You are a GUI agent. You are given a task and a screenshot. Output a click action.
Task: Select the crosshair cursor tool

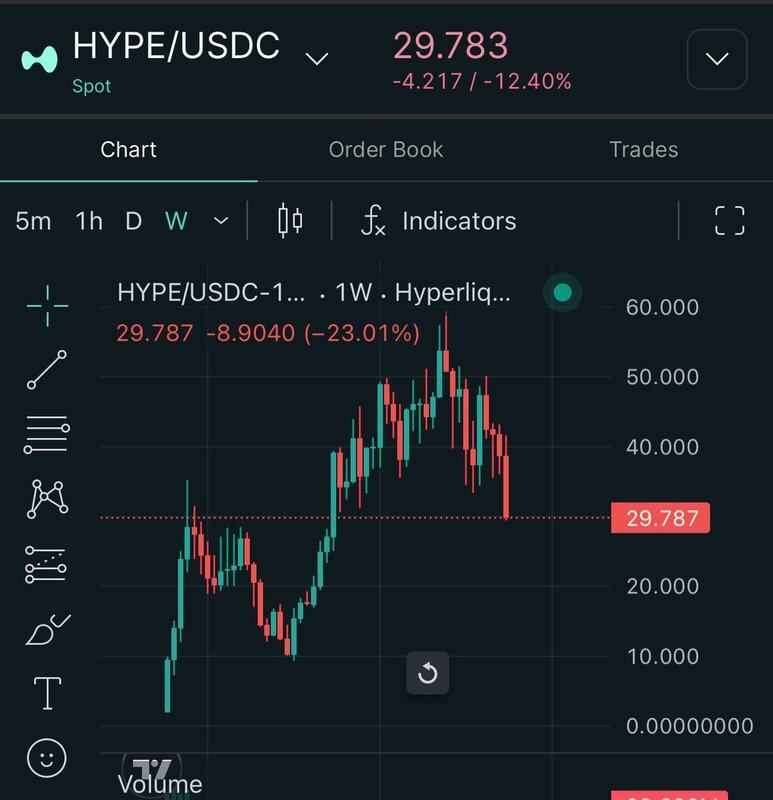[x=47, y=306]
